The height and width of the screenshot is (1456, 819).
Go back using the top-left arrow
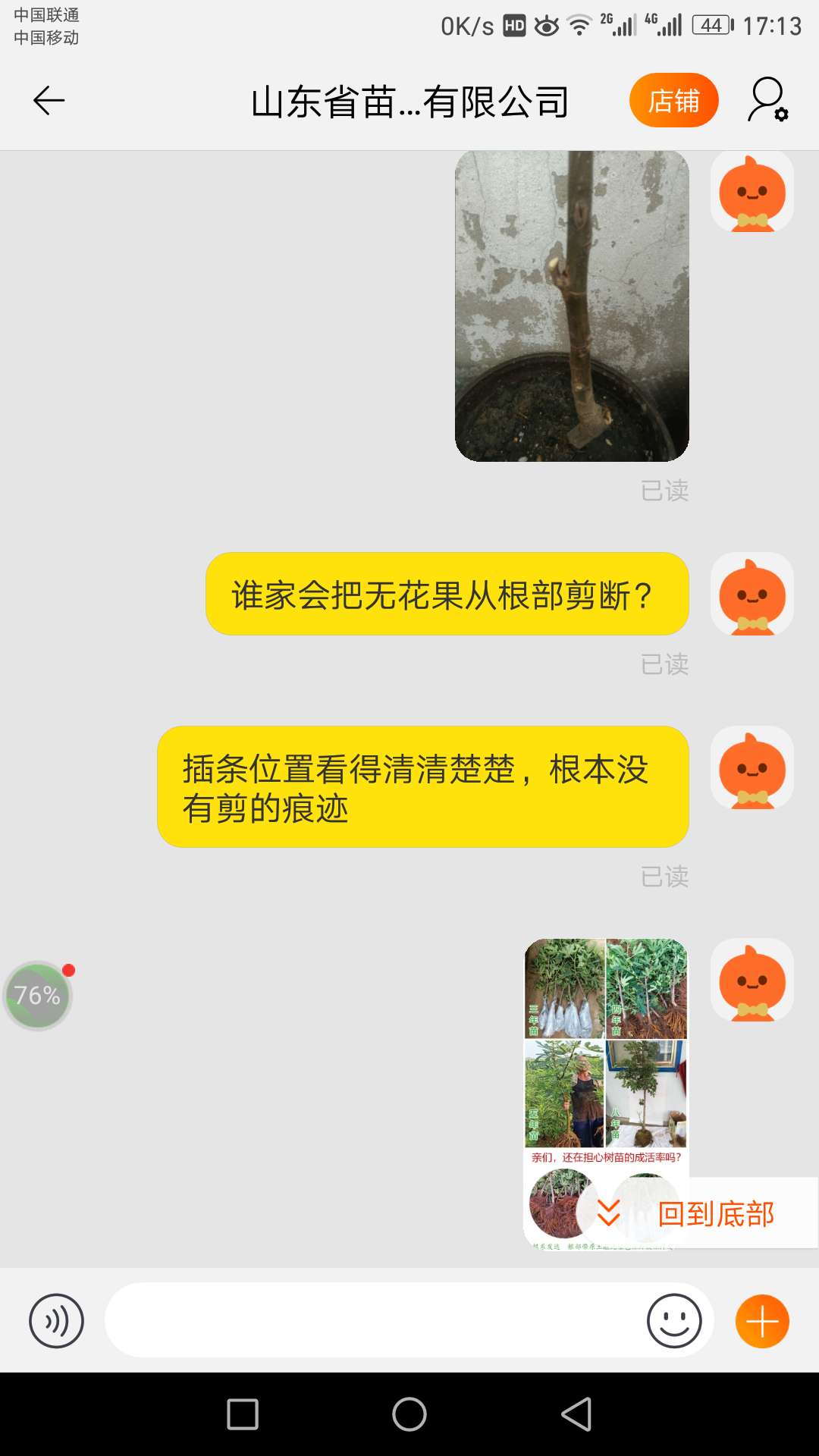tap(49, 101)
